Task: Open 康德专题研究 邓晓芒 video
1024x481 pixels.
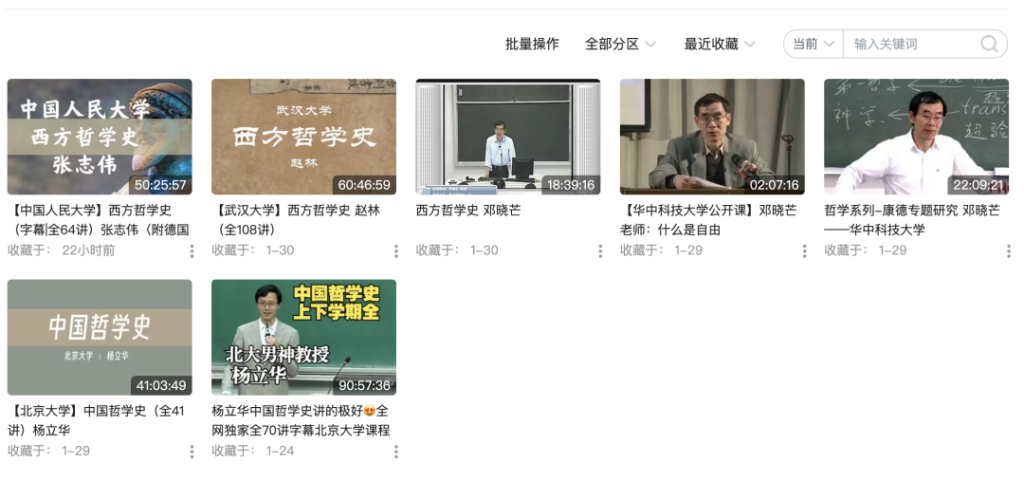Action: coord(916,137)
